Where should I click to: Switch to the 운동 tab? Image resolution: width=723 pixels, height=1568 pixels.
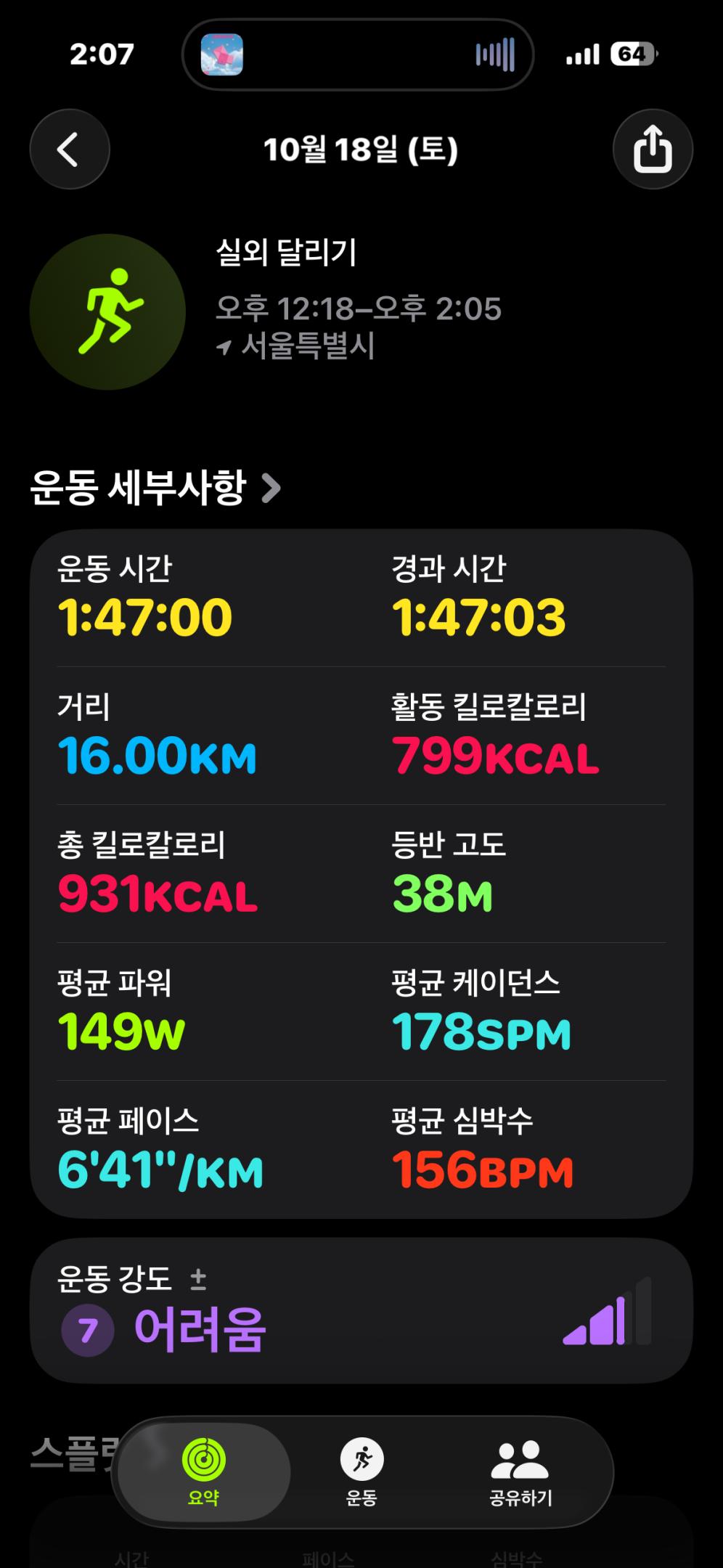coord(361,1472)
